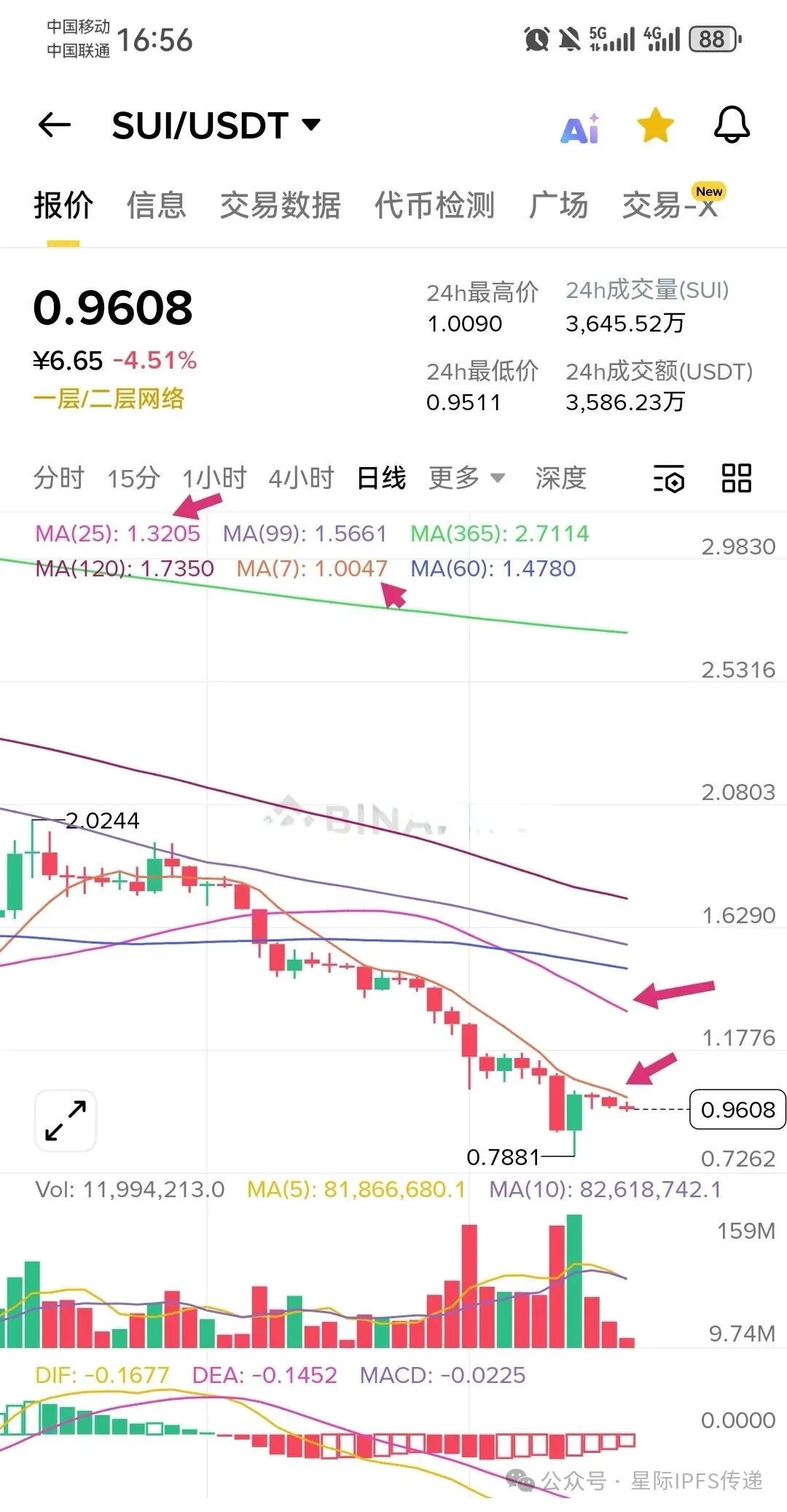Select the 分时 chart interval
The image size is (787, 1512).
(x=59, y=478)
